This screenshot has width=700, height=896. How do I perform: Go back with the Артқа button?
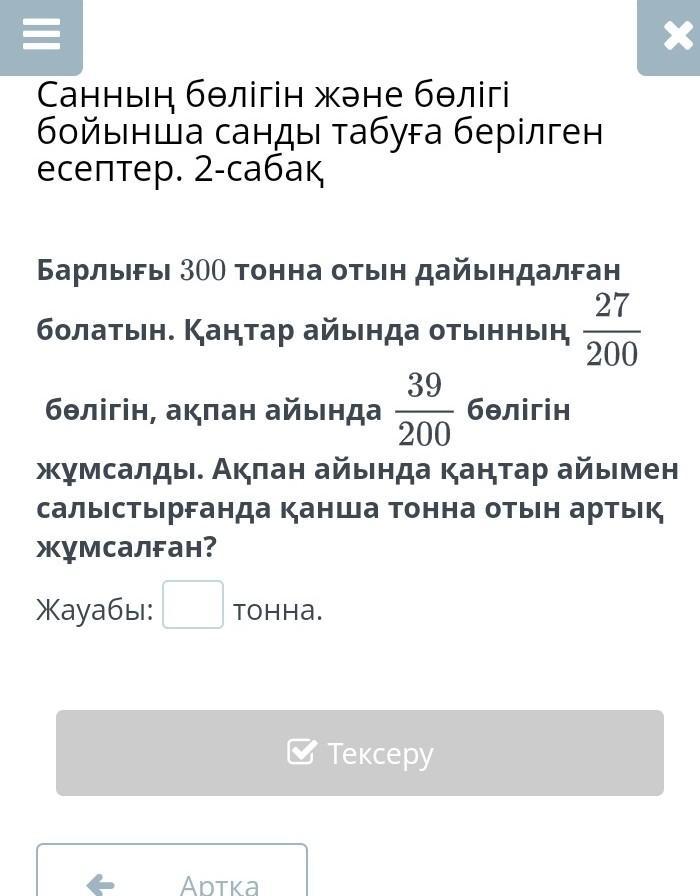[172, 874]
